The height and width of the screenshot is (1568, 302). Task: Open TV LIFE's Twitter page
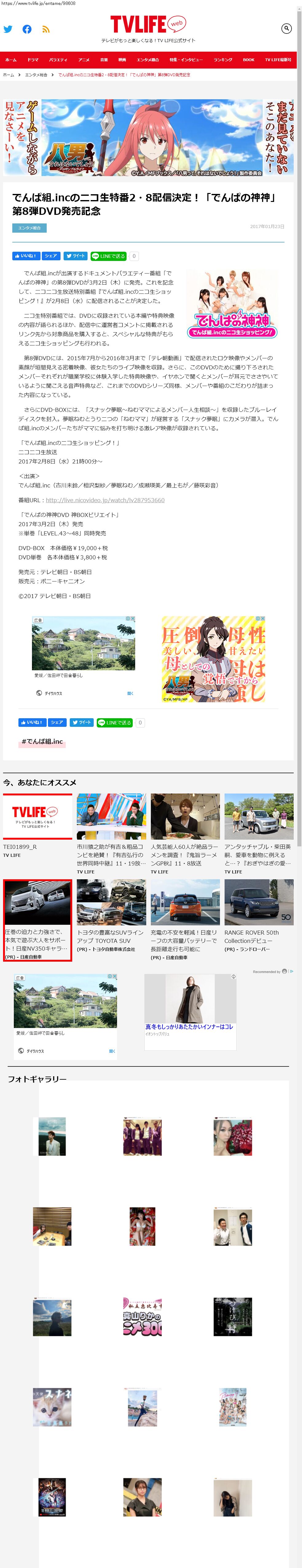tap(8, 29)
